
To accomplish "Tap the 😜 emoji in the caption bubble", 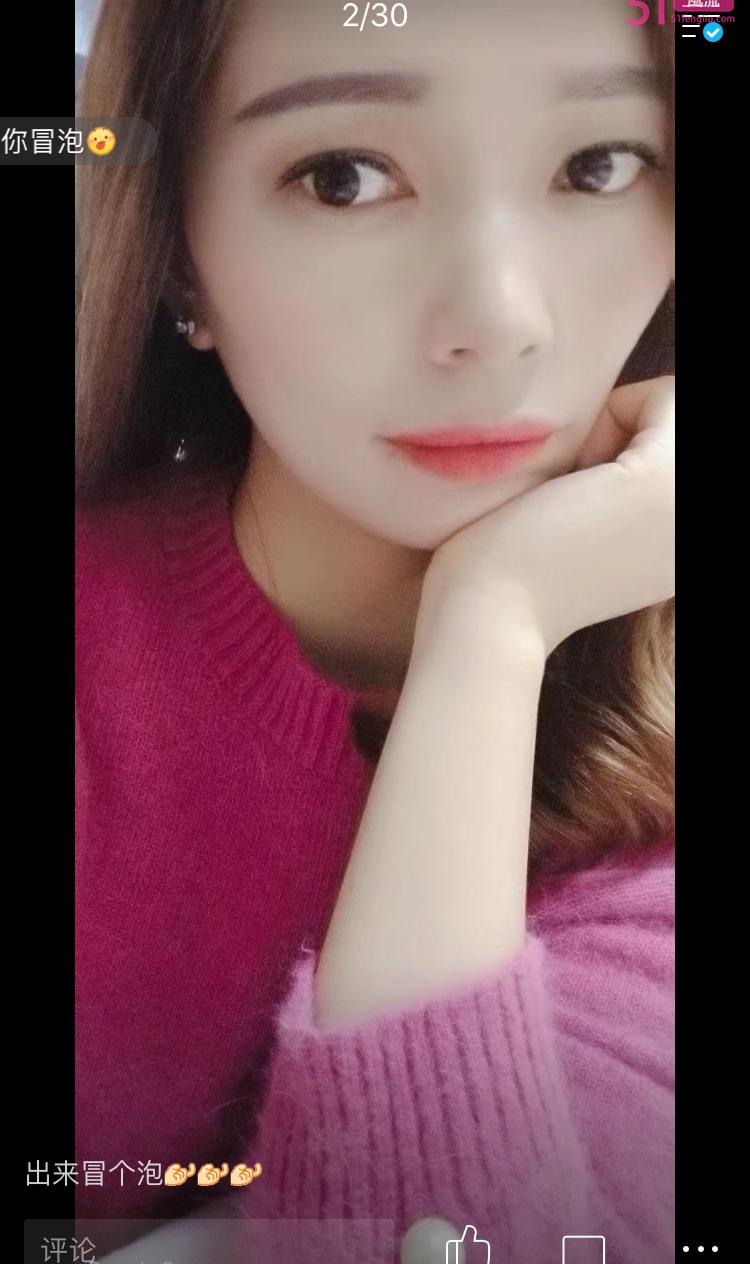I will click(100, 141).
